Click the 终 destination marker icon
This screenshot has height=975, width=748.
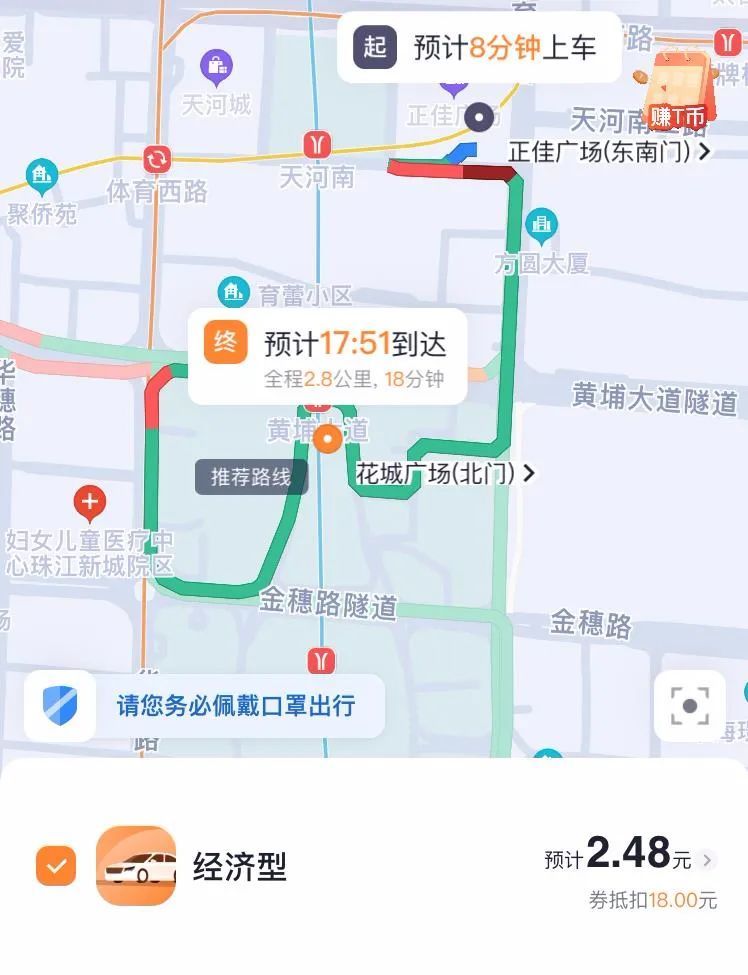click(x=228, y=343)
